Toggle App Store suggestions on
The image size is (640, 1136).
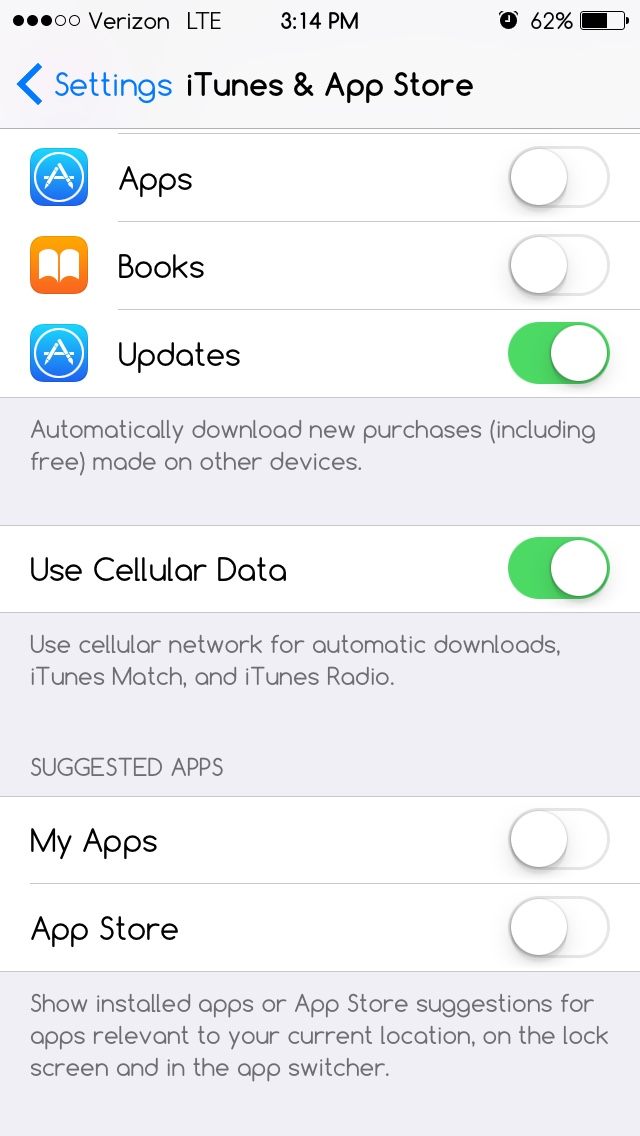[559, 927]
